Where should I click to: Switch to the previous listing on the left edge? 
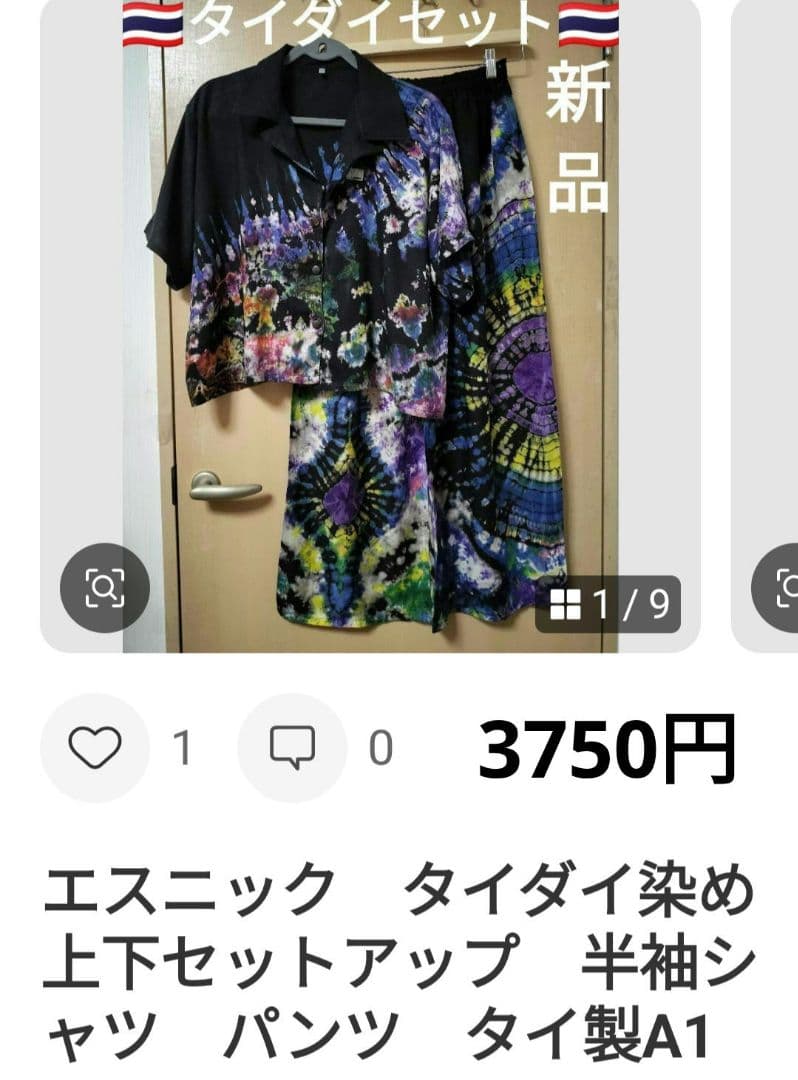(x=18, y=300)
